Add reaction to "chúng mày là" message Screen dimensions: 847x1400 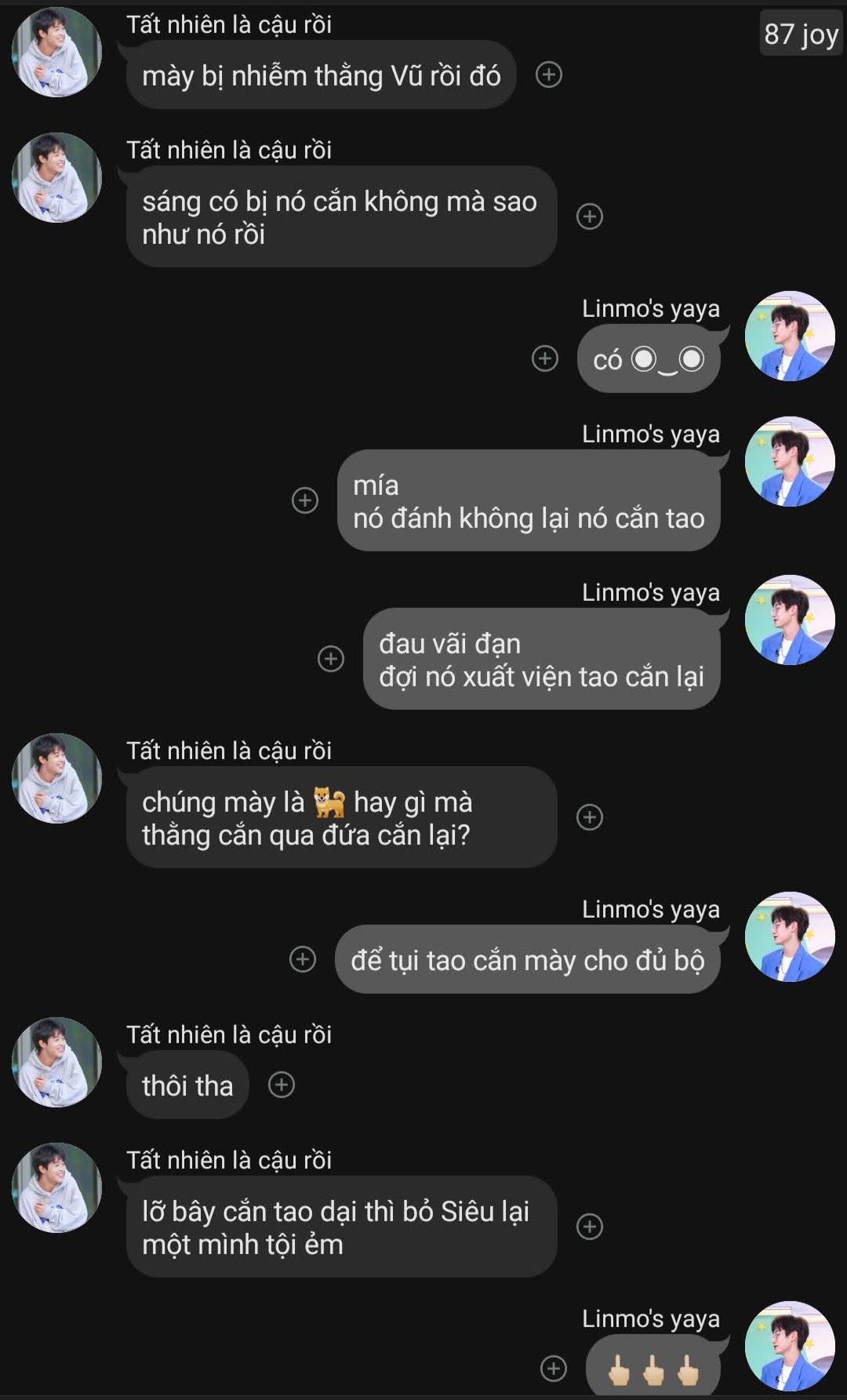click(x=589, y=816)
